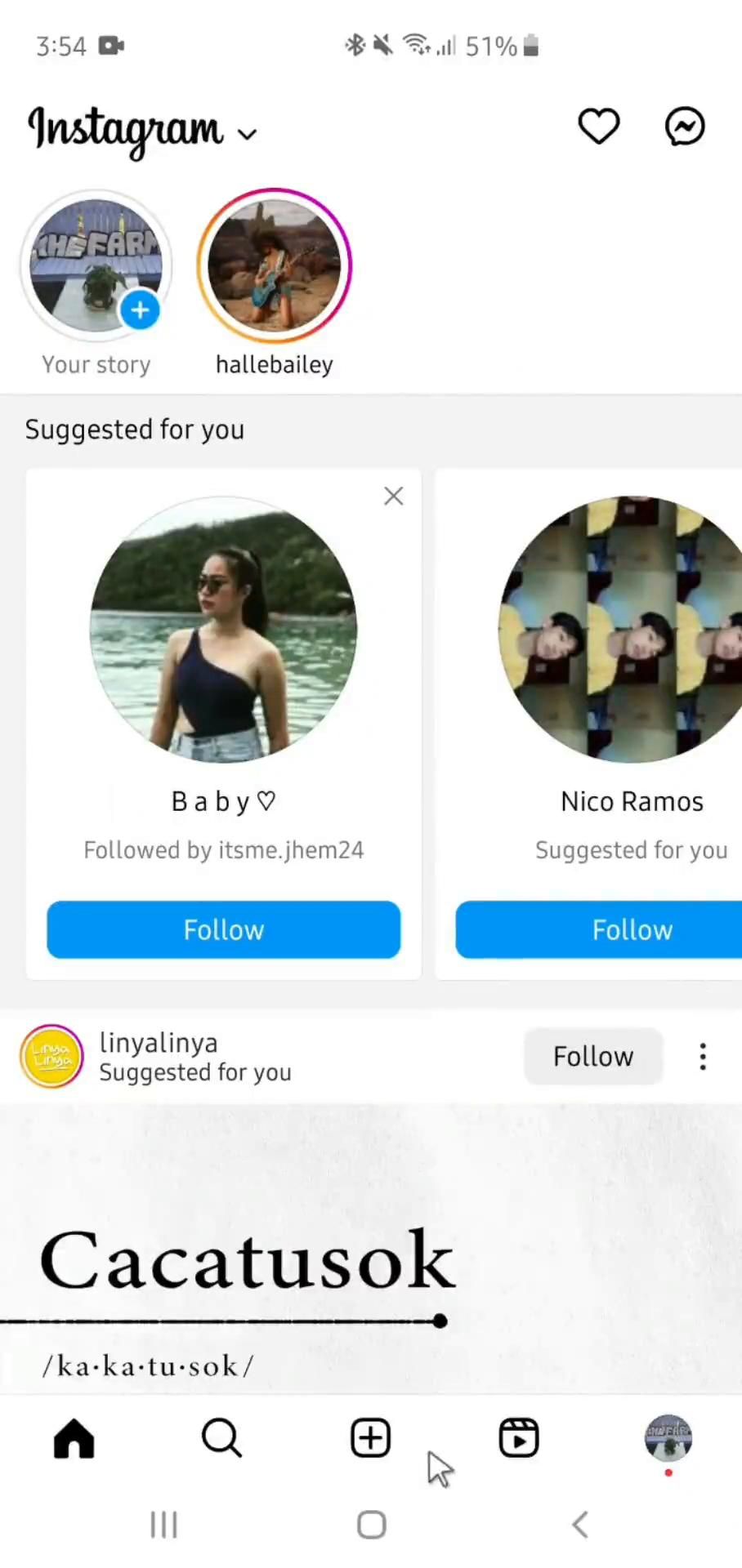Expand the Instagram feed dropdown

click(247, 134)
